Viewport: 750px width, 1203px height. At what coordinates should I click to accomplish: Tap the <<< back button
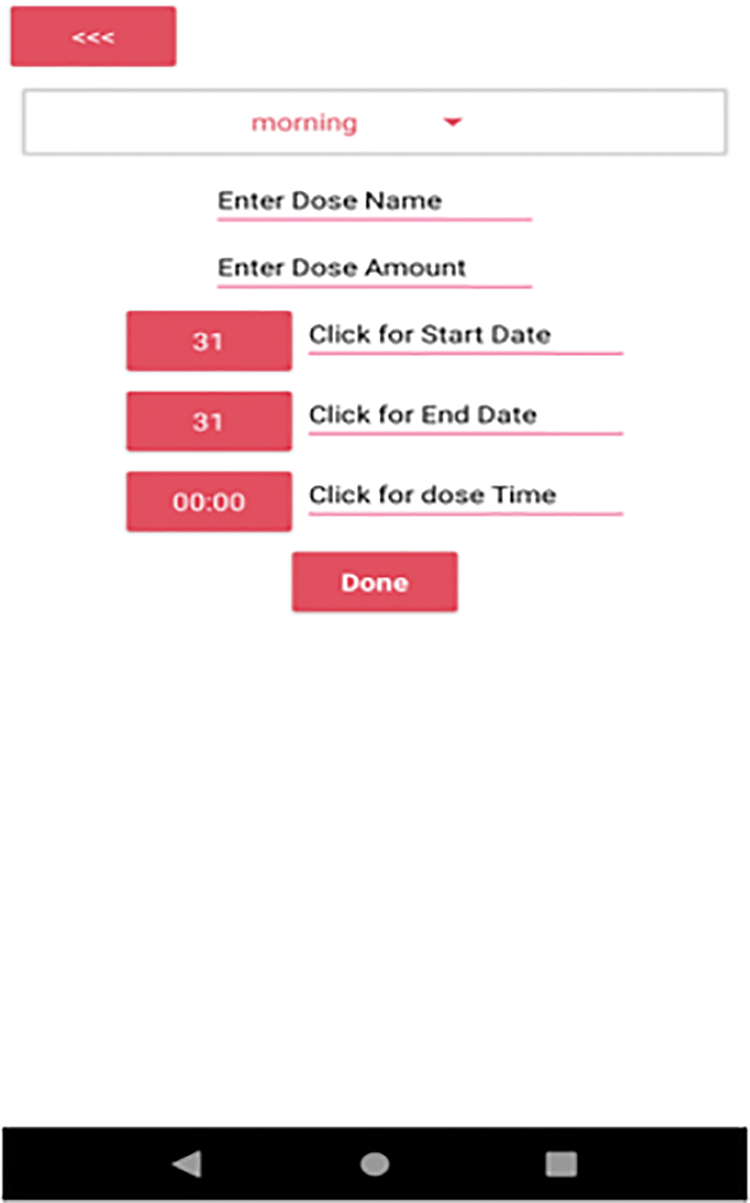pyautogui.click(x=93, y=37)
